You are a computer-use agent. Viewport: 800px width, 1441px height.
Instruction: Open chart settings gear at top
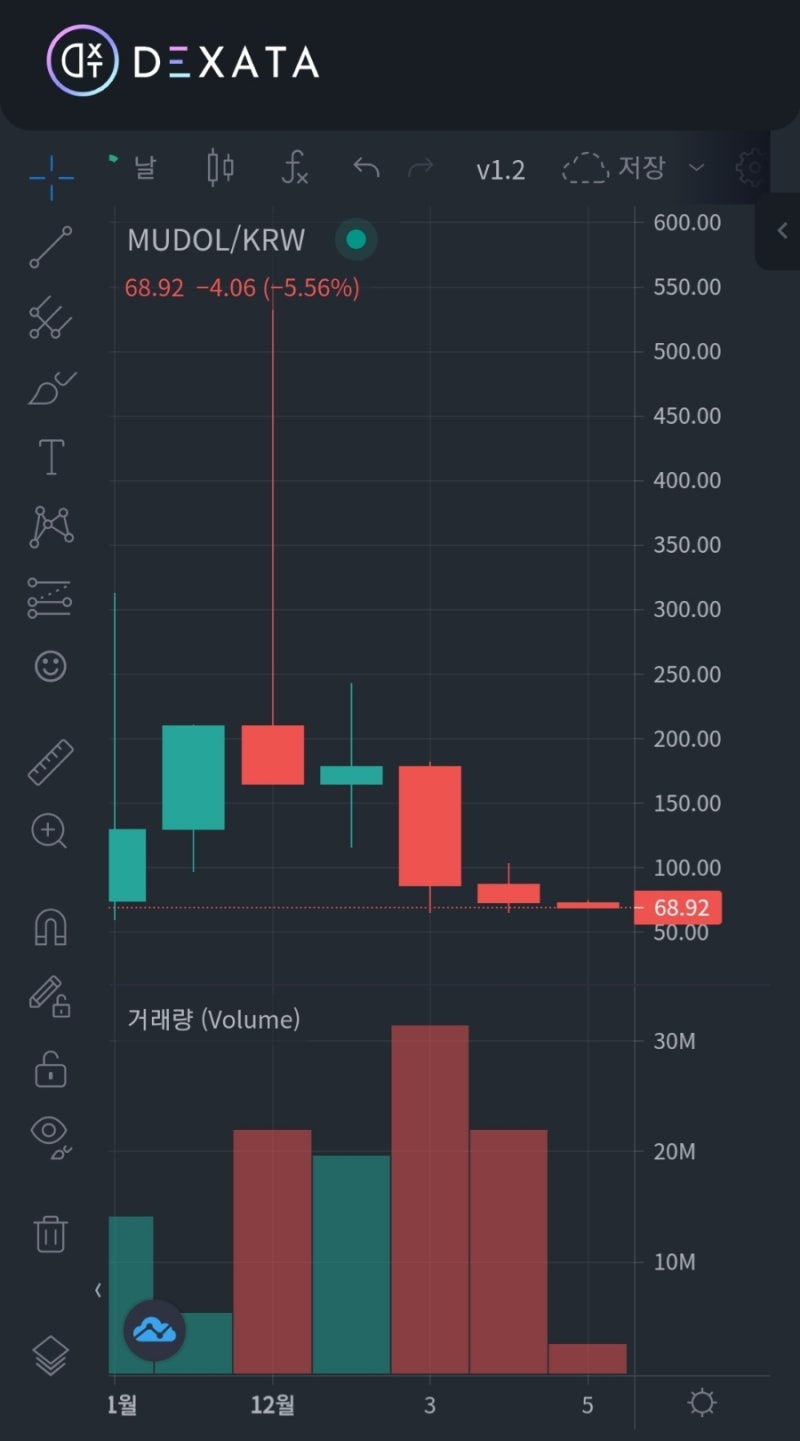750,168
